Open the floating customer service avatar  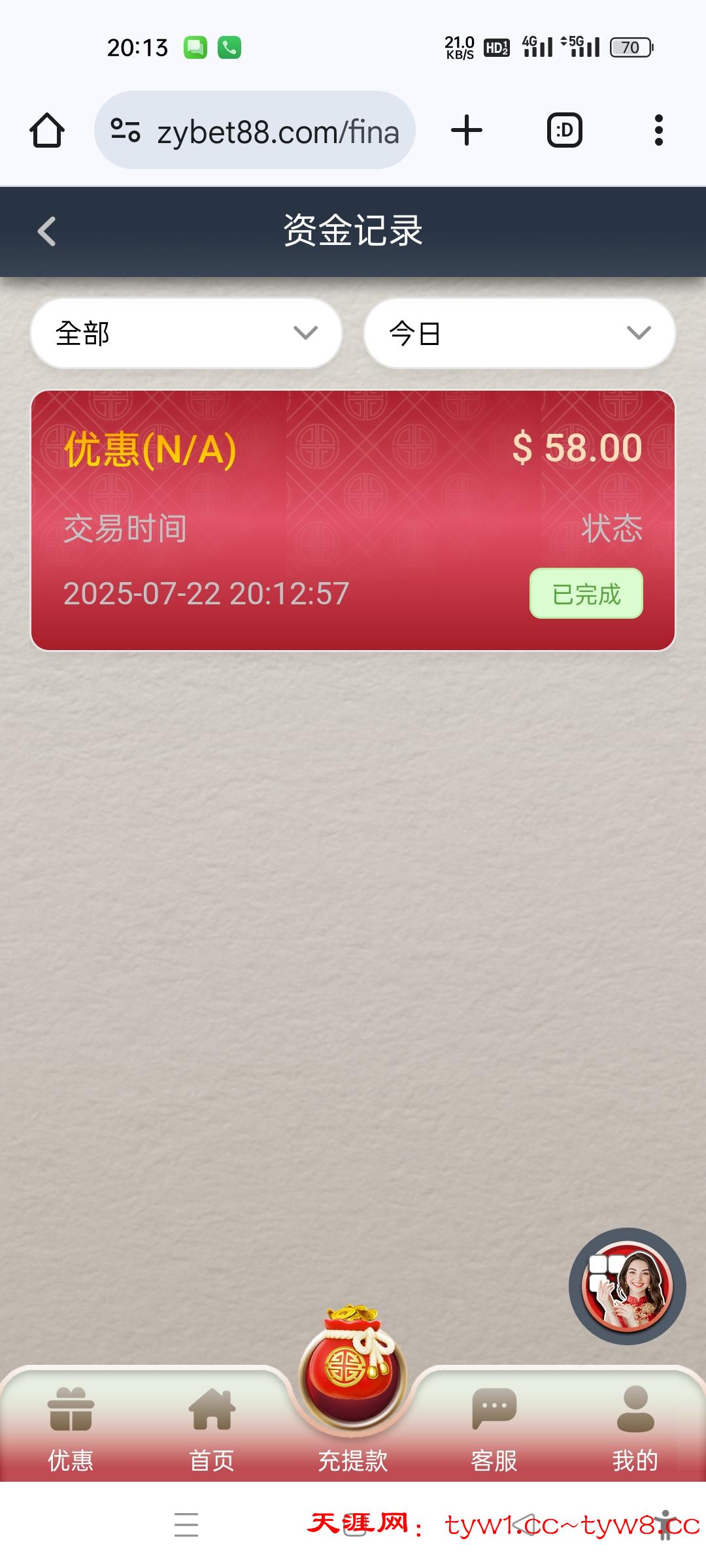(x=627, y=1286)
